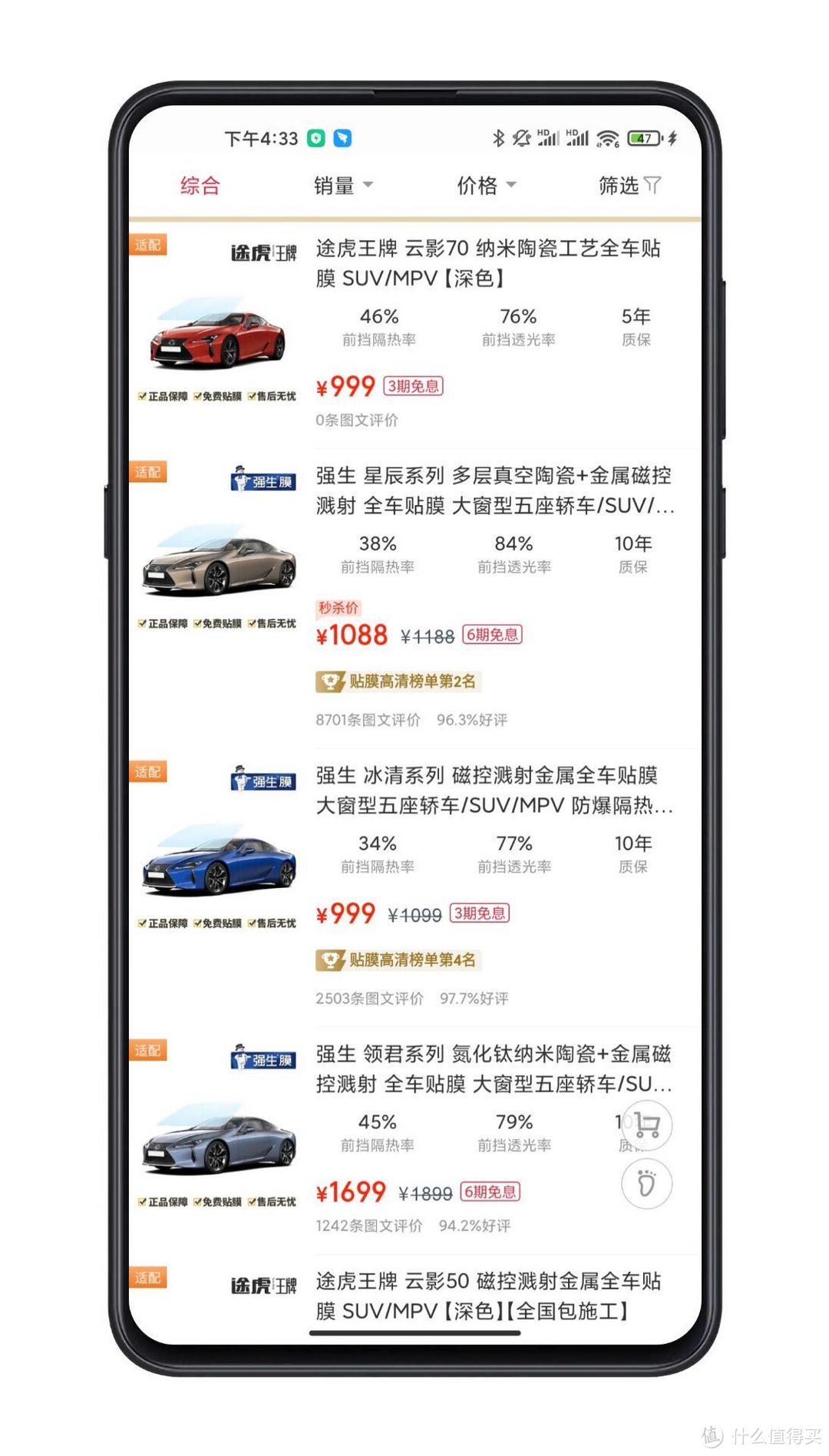
Task: View browsing history footprint icon
Action: pos(646,1184)
